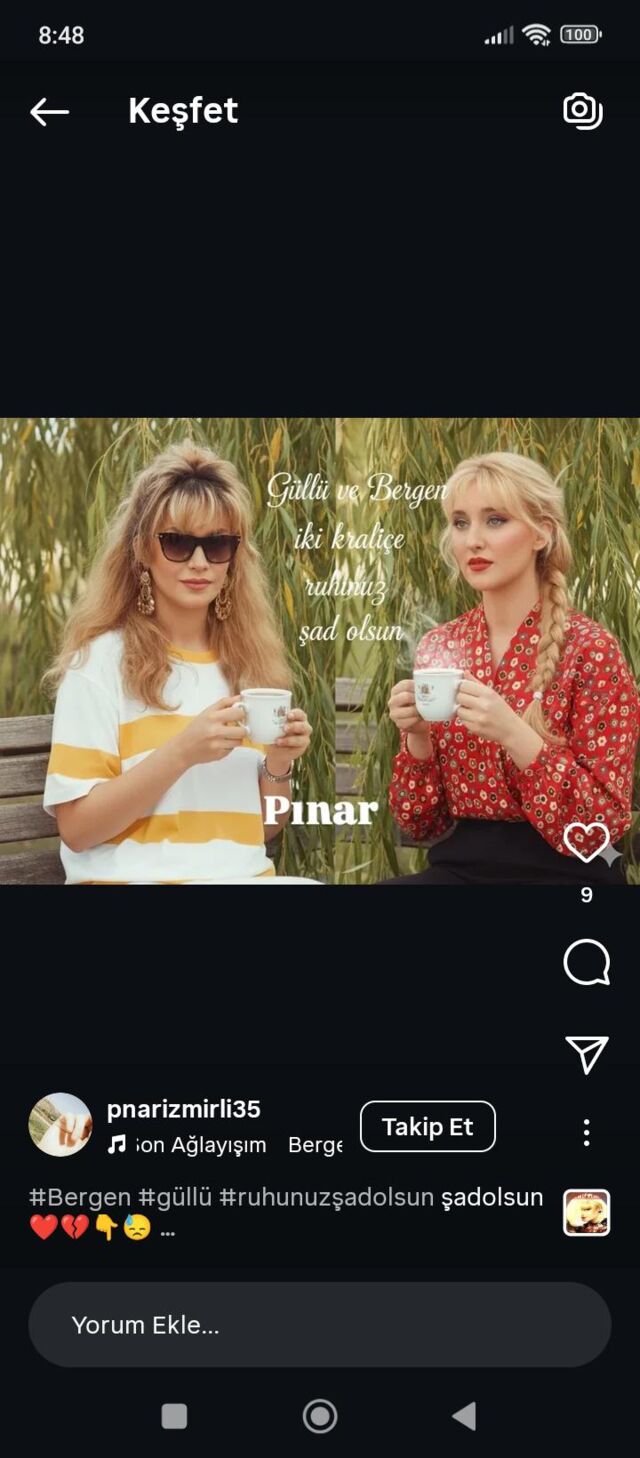This screenshot has width=640, height=1458.
Task: Tap the Yorum Ekle comment field
Action: pos(320,1325)
